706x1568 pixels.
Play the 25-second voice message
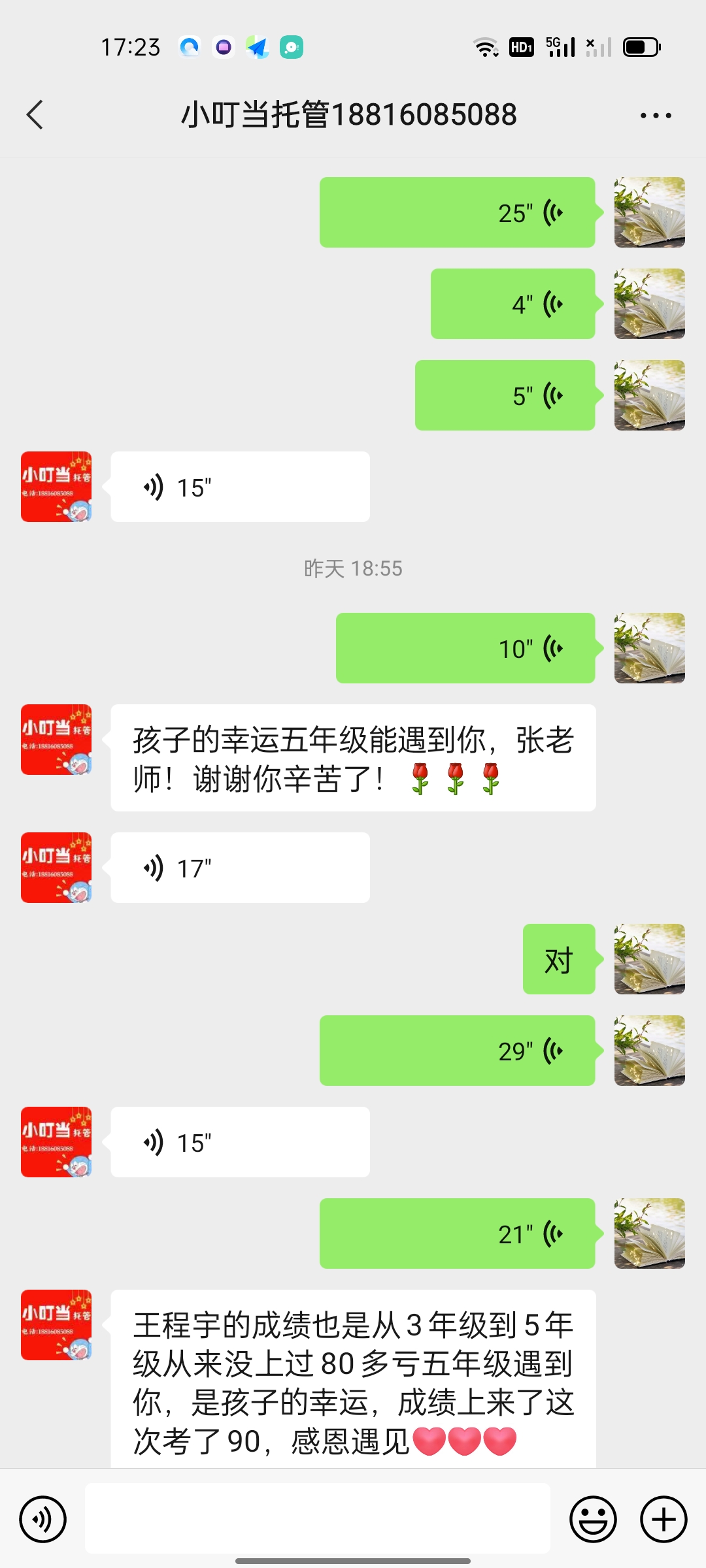pos(456,212)
